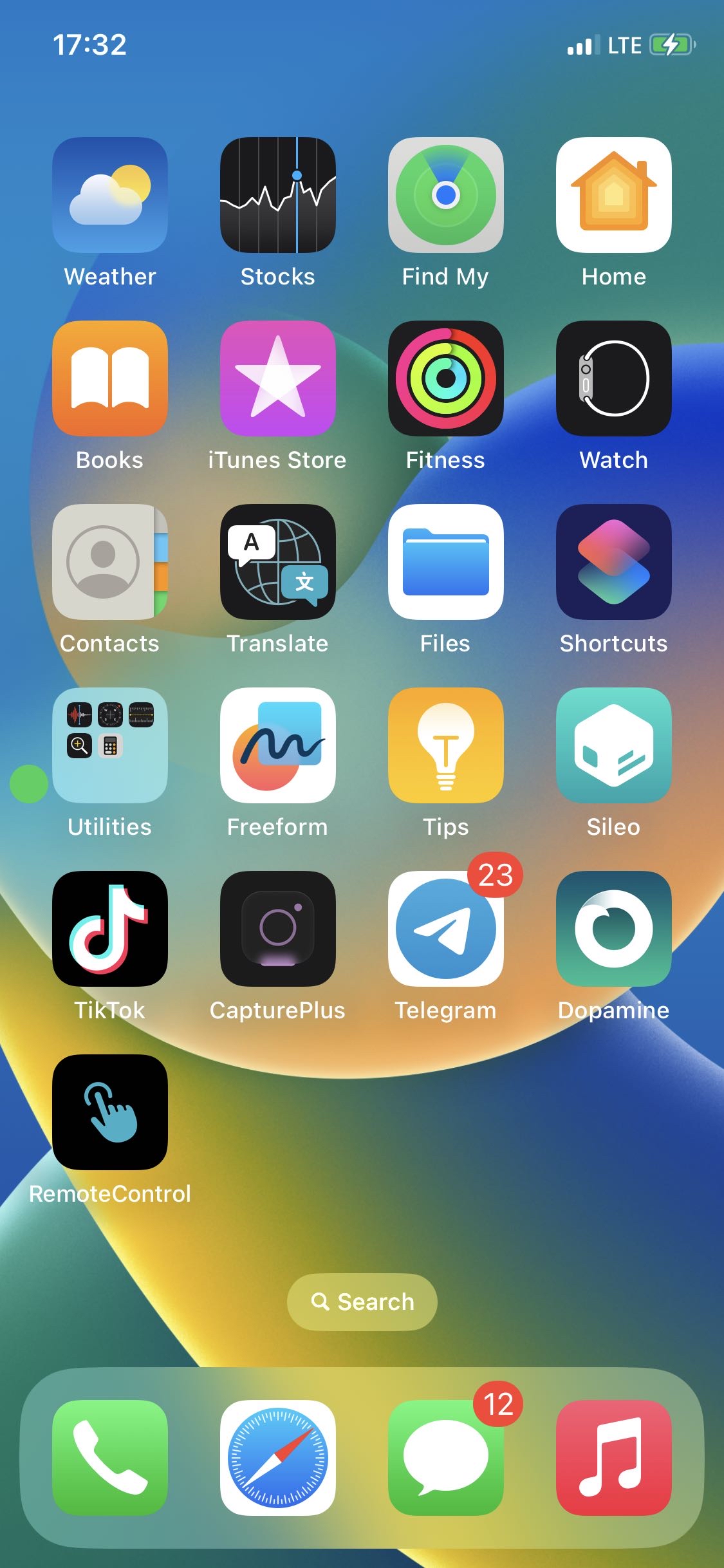The width and height of the screenshot is (724, 1568).
Task: Launch Shortcuts
Action: (613, 561)
